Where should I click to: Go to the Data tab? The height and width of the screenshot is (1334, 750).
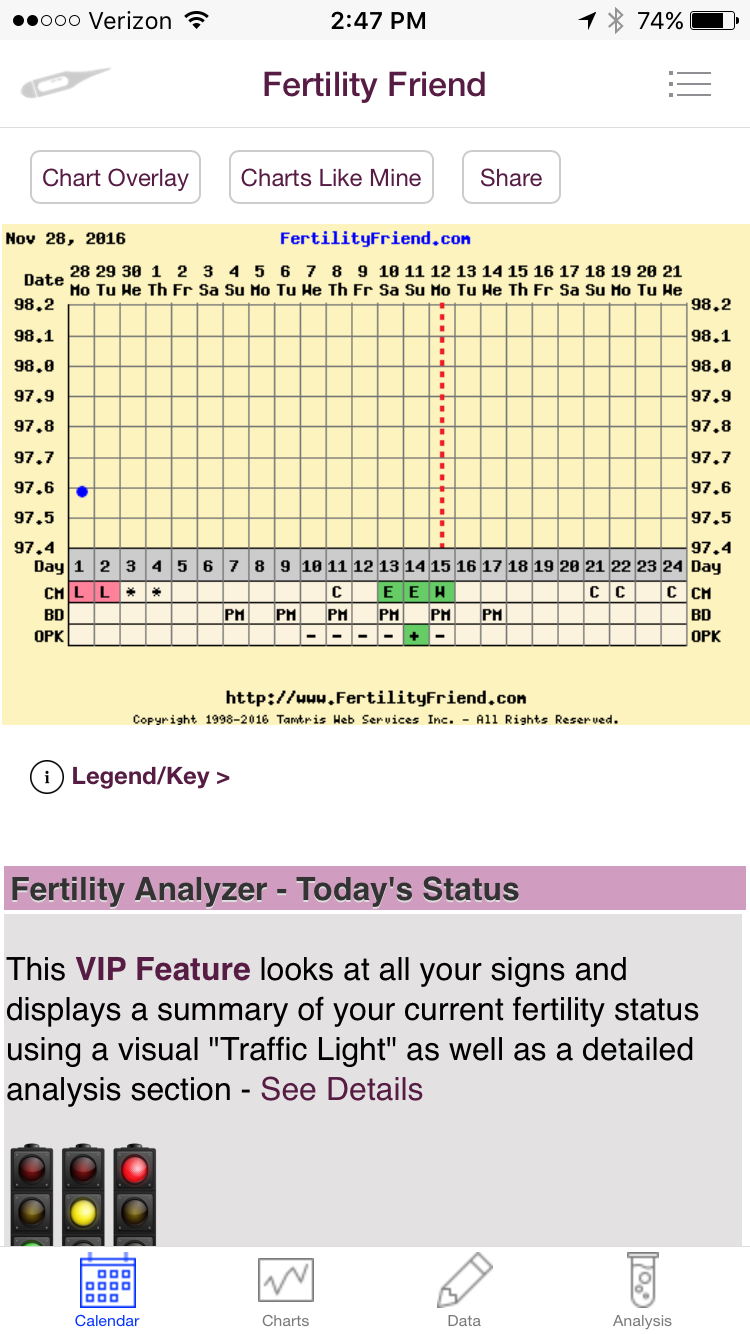(x=464, y=1291)
